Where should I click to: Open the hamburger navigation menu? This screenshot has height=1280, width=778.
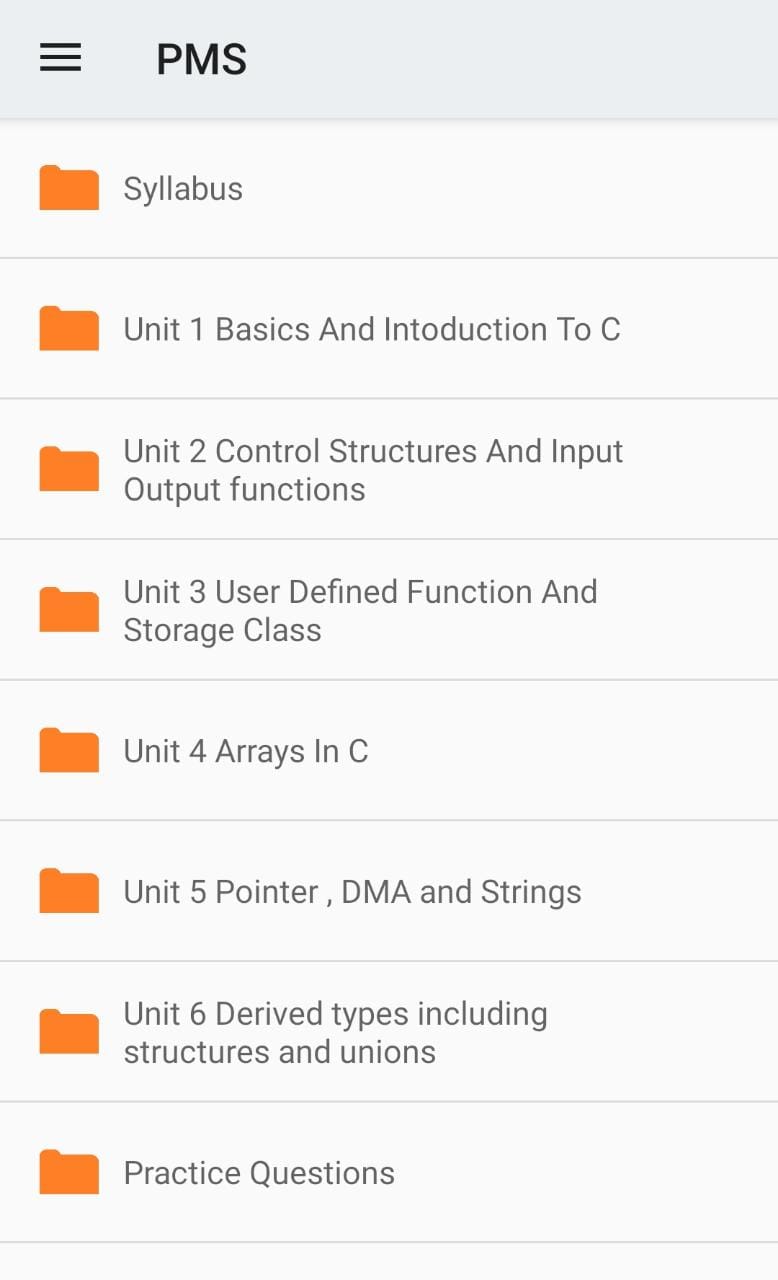click(60, 57)
